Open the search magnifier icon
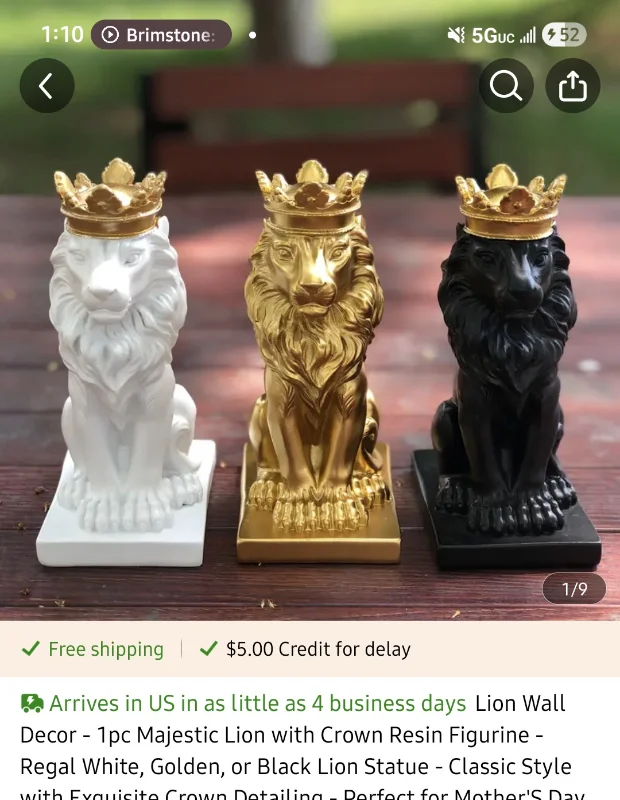 coord(506,85)
